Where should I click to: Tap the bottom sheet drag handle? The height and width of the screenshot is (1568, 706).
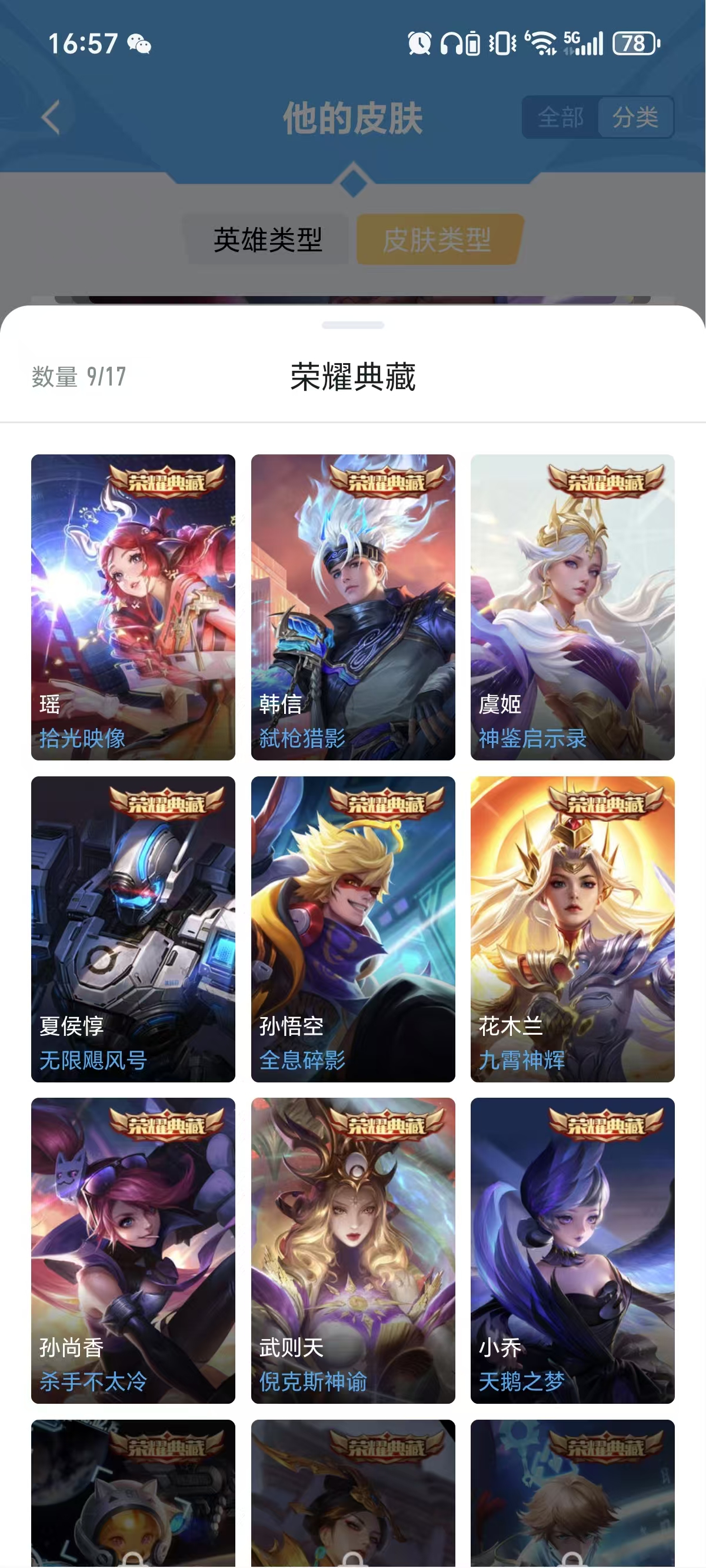click(x=353, y=325)
